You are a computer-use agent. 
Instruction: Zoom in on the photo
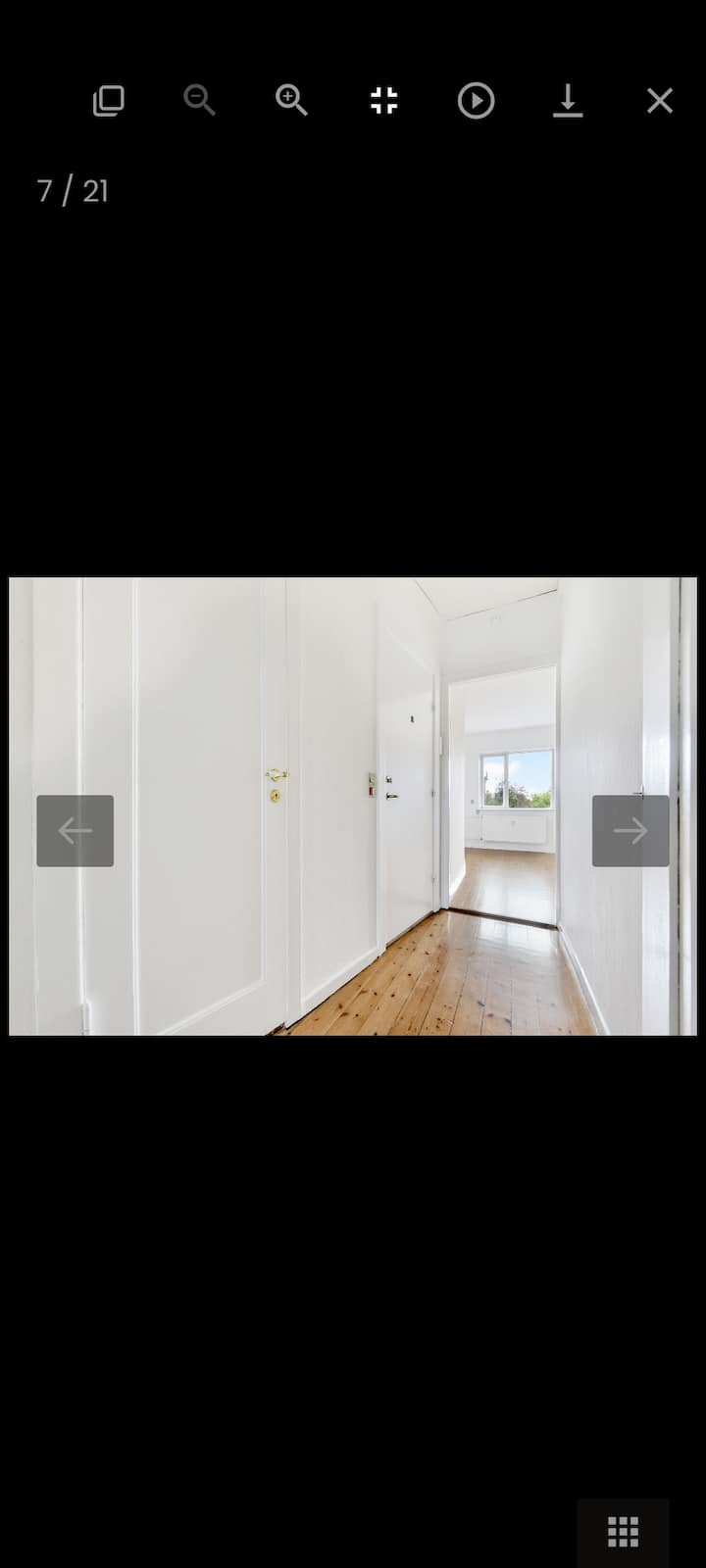(x=291, y=100)
